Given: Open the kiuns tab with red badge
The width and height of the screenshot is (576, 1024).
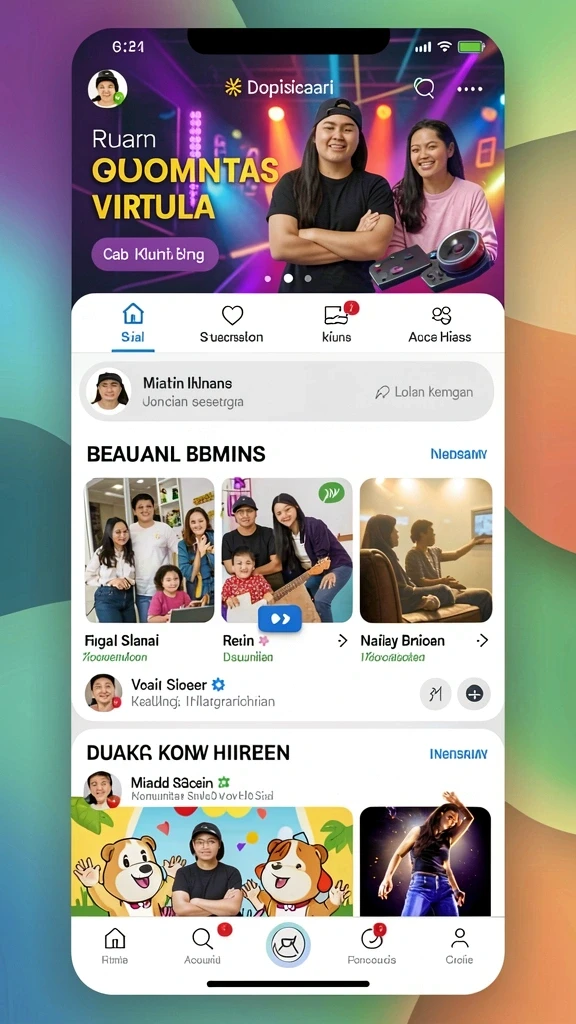Looking at the screenshot, I should point(338,323).
